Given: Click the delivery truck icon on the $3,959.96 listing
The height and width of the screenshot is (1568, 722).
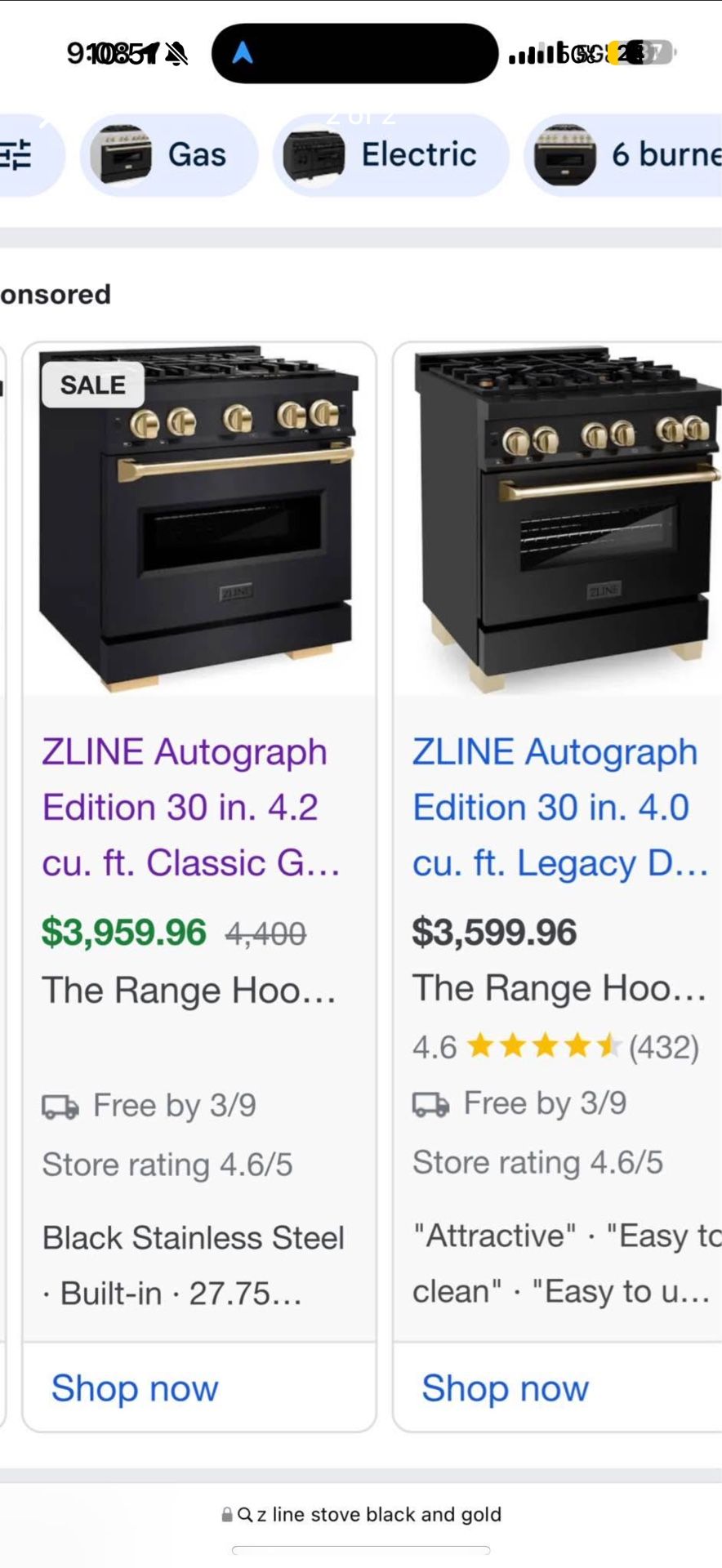Looking at the screenshot, I should point(59,1105).
